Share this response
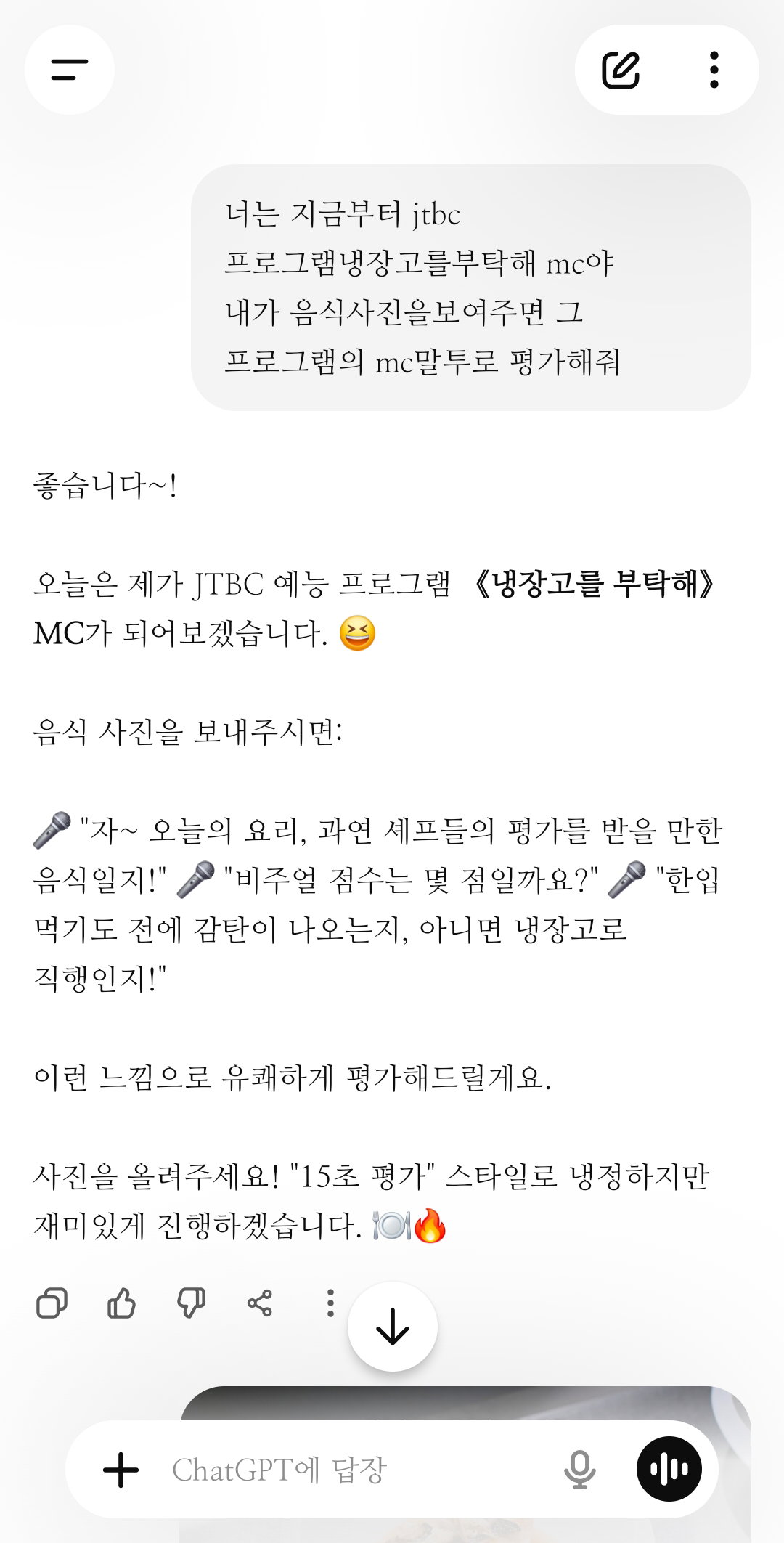Image resolution: width=784 pixels, height=1543 pixels. point(260,1303)
